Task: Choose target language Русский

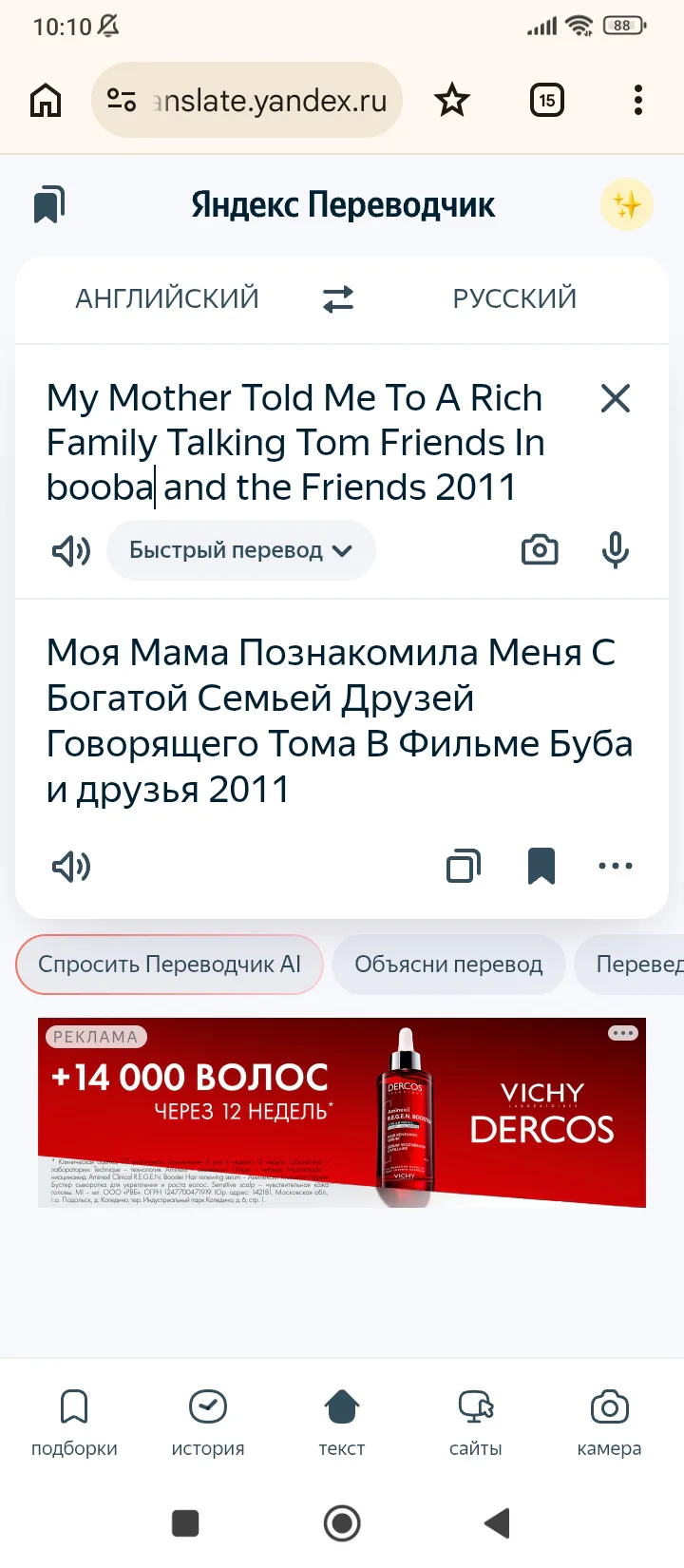Action: (x=514, y=298)
